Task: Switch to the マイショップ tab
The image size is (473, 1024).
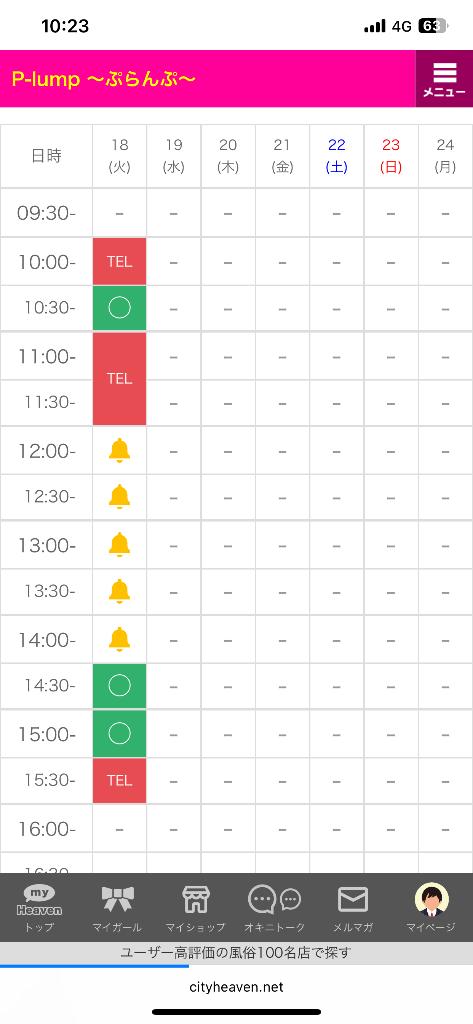Action: click(x=195, y=908)
